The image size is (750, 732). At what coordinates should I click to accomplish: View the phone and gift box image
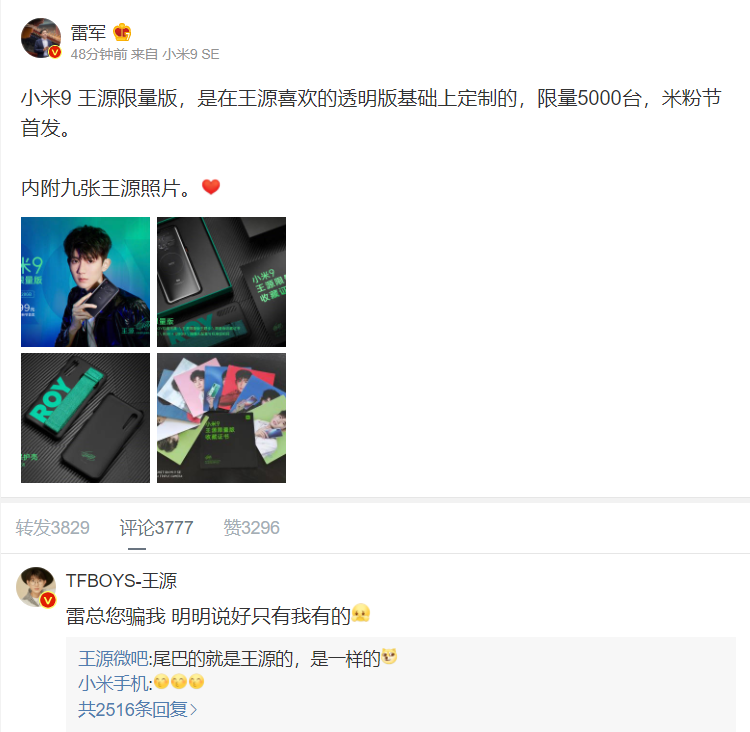[x=221, y=282]
